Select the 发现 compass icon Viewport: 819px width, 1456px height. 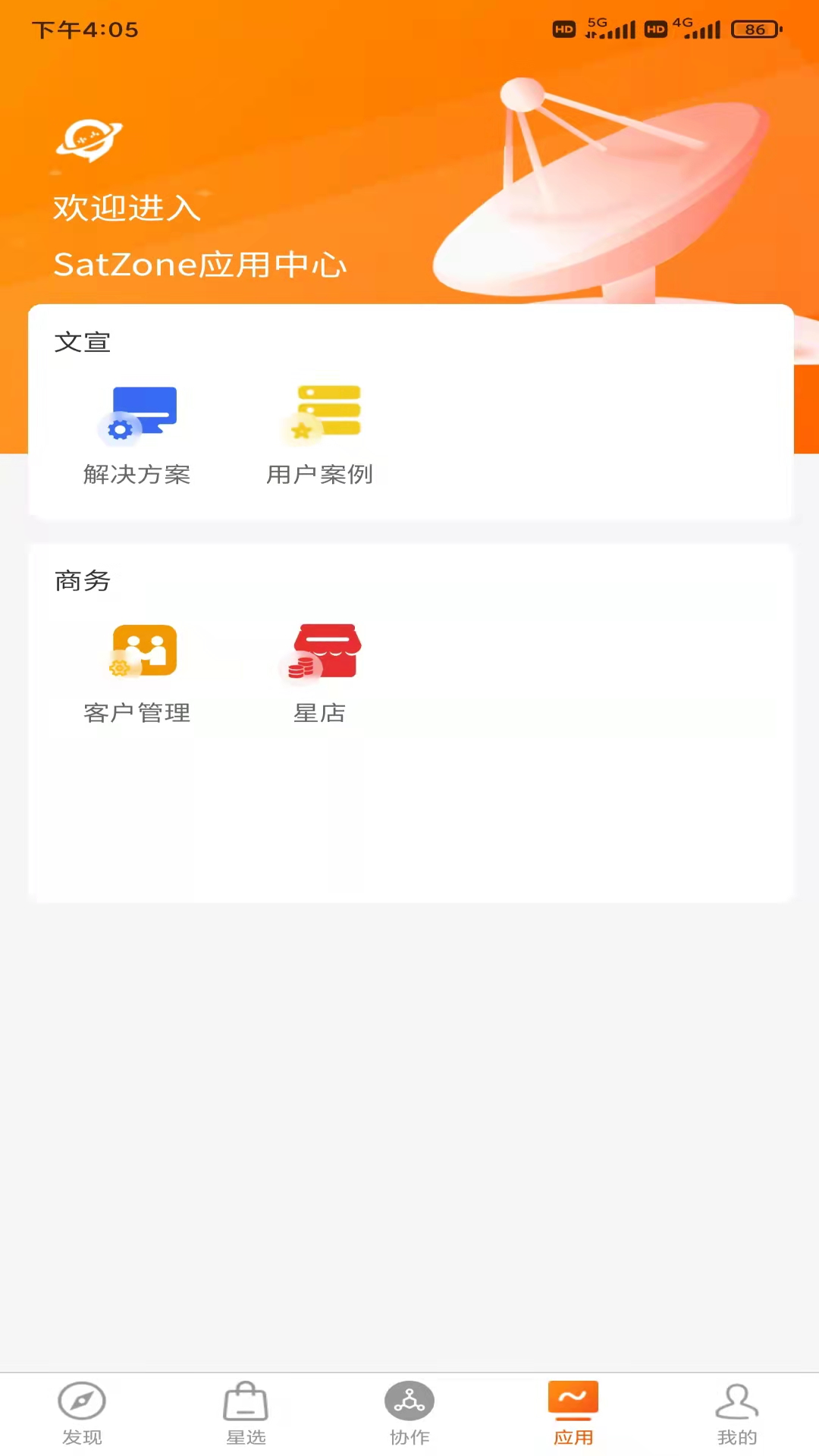coord(81,1399)
